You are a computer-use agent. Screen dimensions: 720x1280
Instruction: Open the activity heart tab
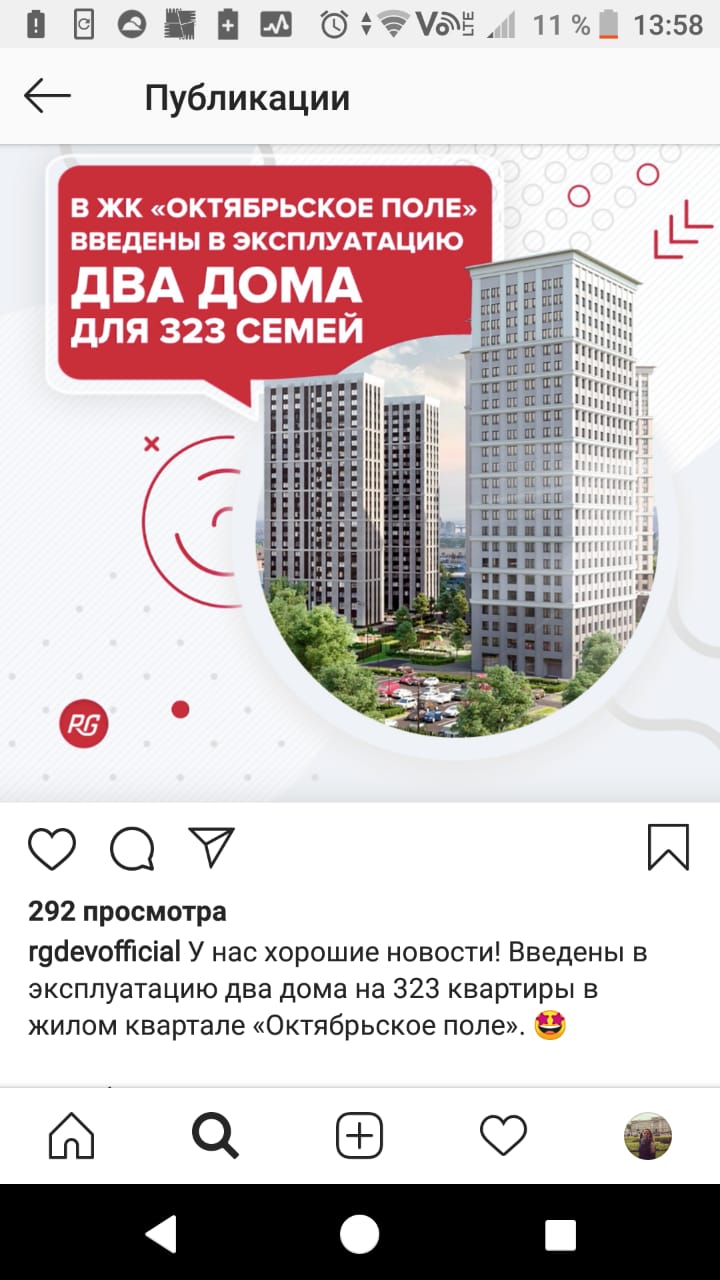503,1135
